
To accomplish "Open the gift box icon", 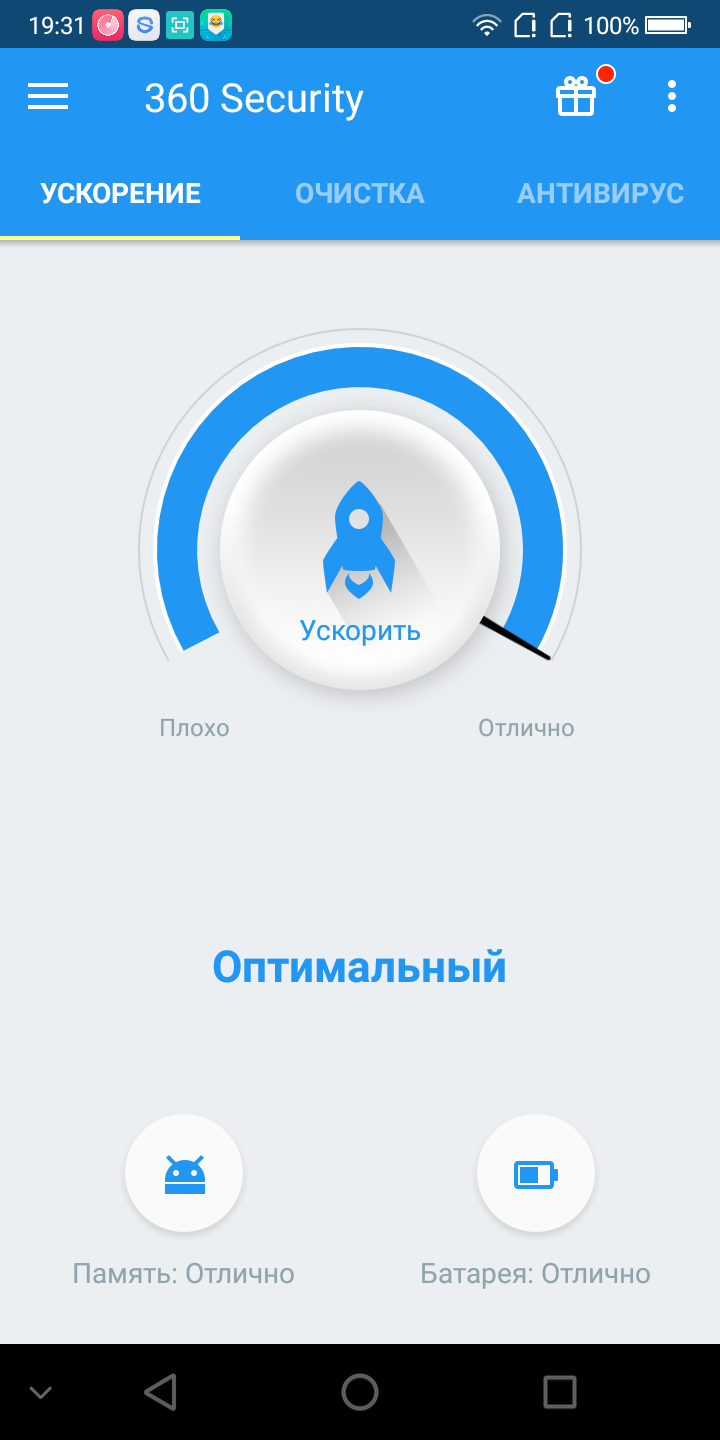I will click(x=576, y=97).
